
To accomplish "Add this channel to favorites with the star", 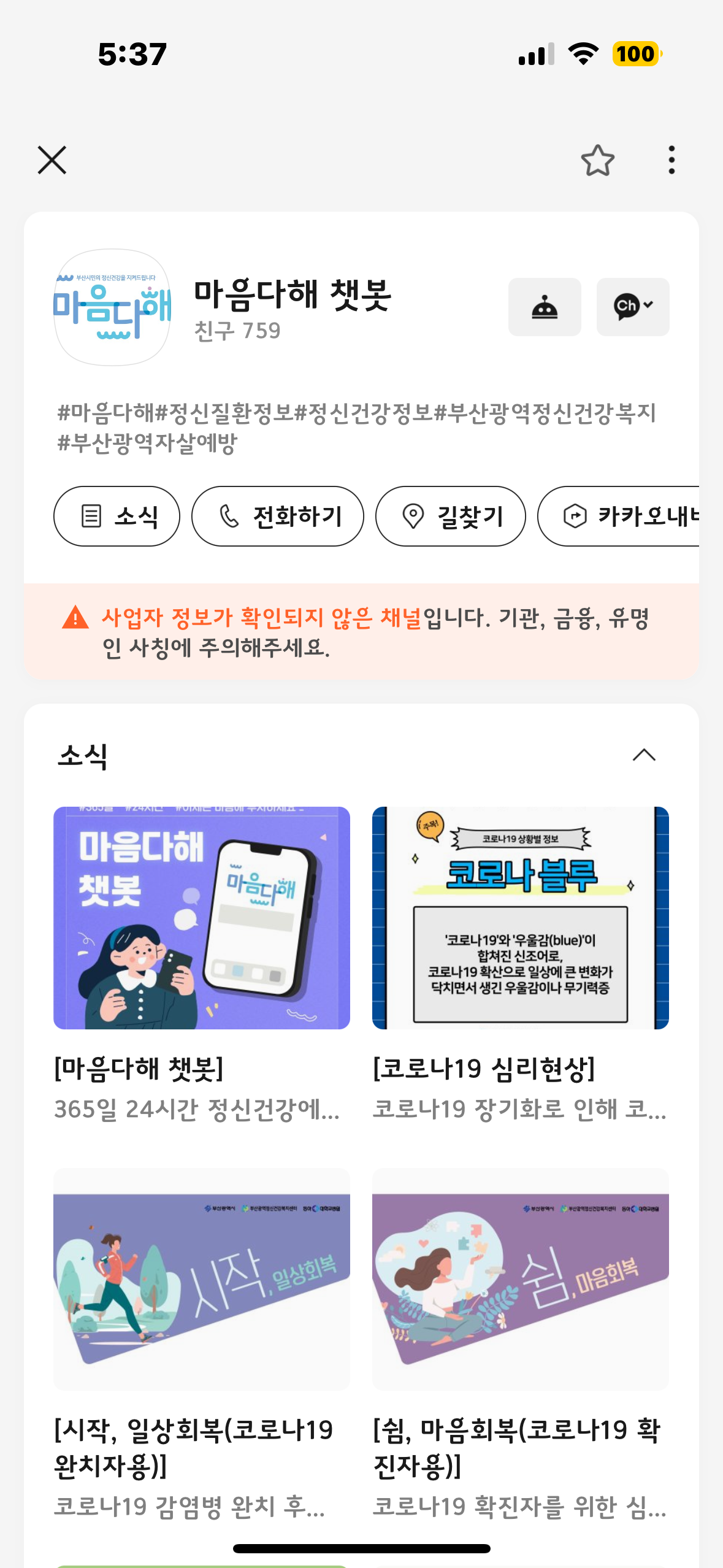I will 597,161.
